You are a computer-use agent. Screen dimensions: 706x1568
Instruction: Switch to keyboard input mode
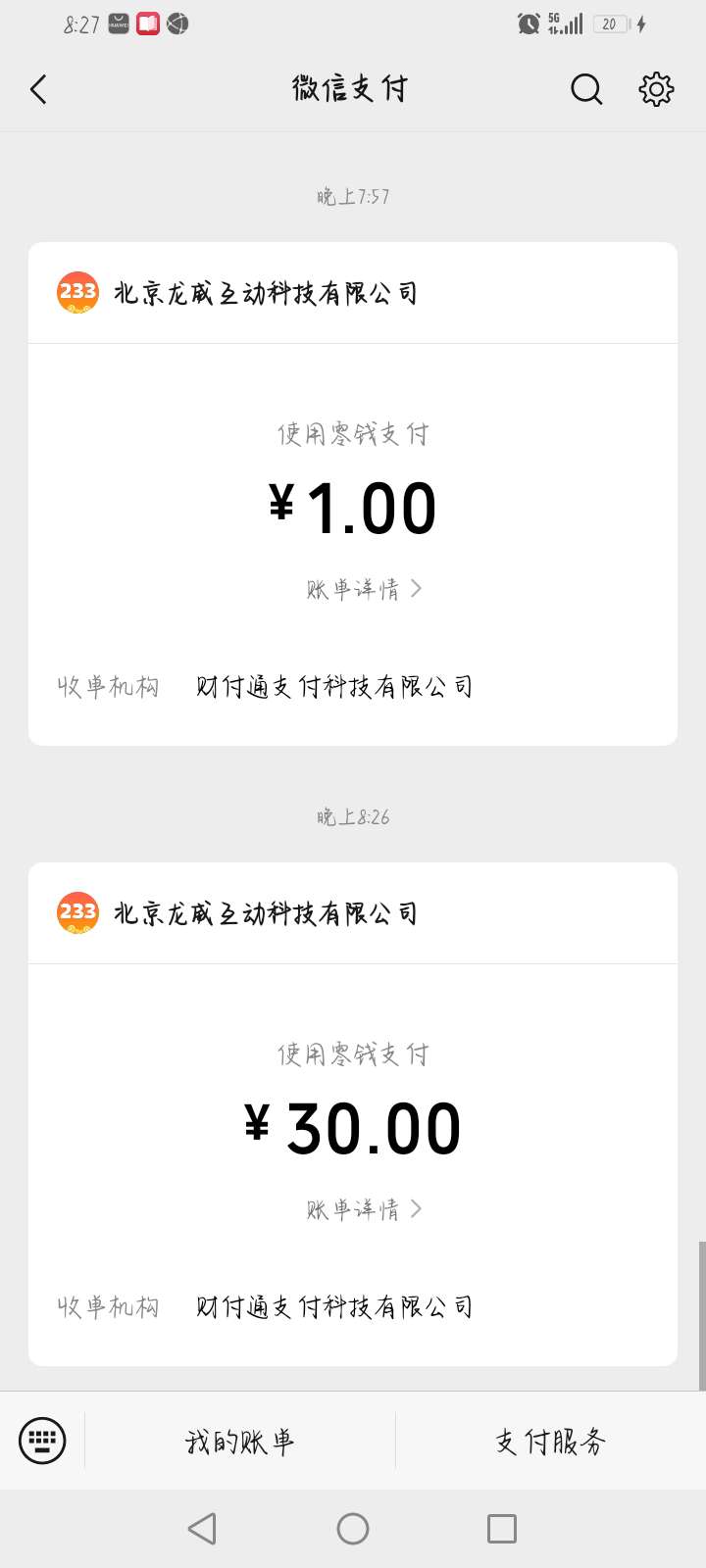click(x=42, y=1441)
